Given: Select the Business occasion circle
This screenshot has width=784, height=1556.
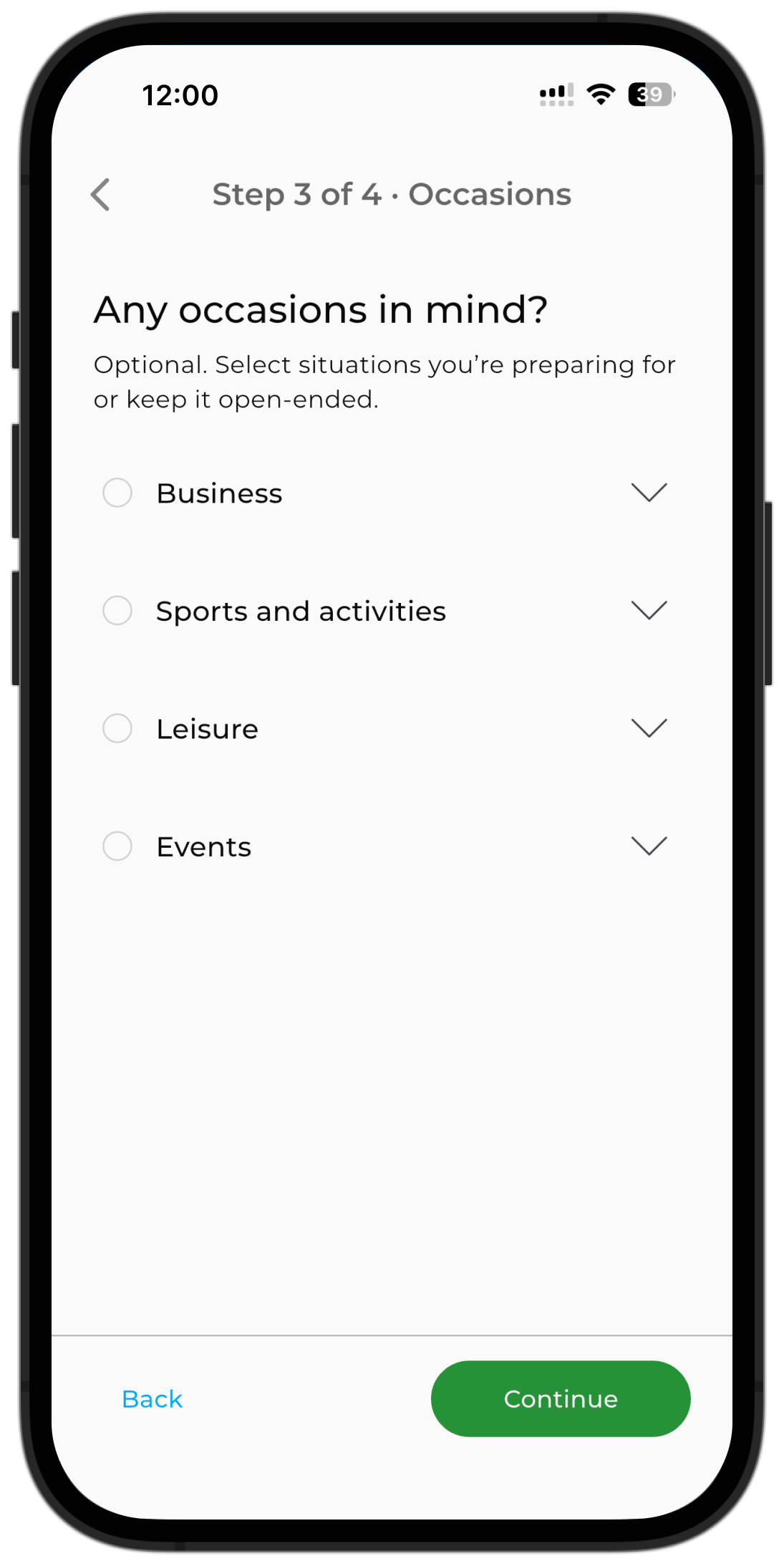Looking at the screenshot, I should tap(117, 493).
